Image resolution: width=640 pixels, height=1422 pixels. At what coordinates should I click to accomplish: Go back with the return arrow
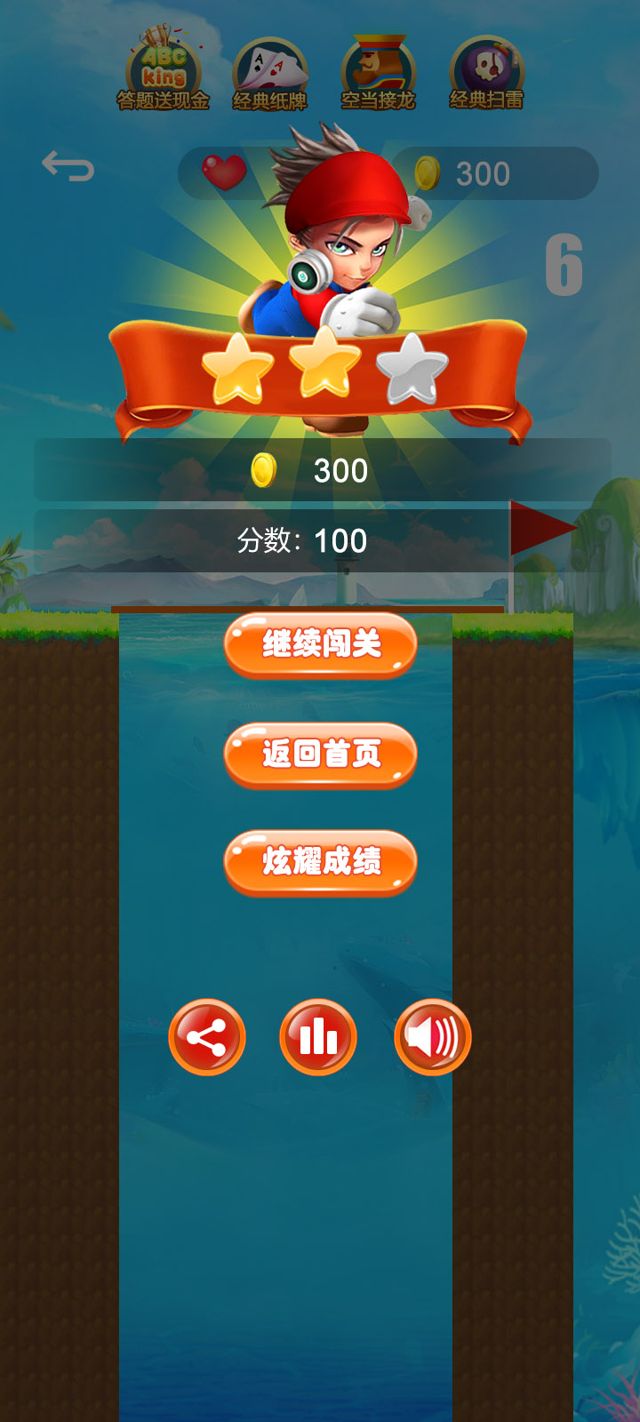click(x=68, y=166)
